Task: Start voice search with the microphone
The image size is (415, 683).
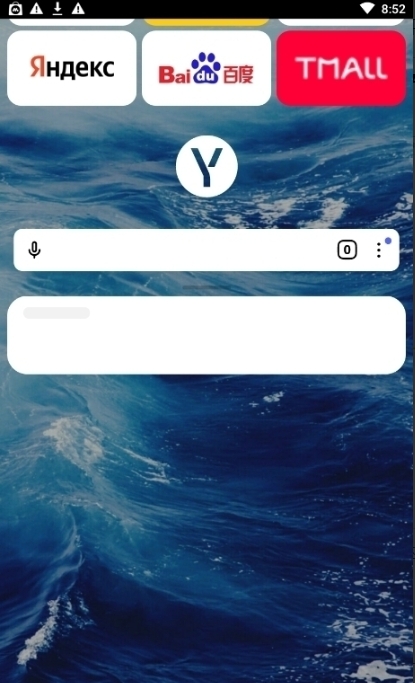Action: tap(34, 250)
